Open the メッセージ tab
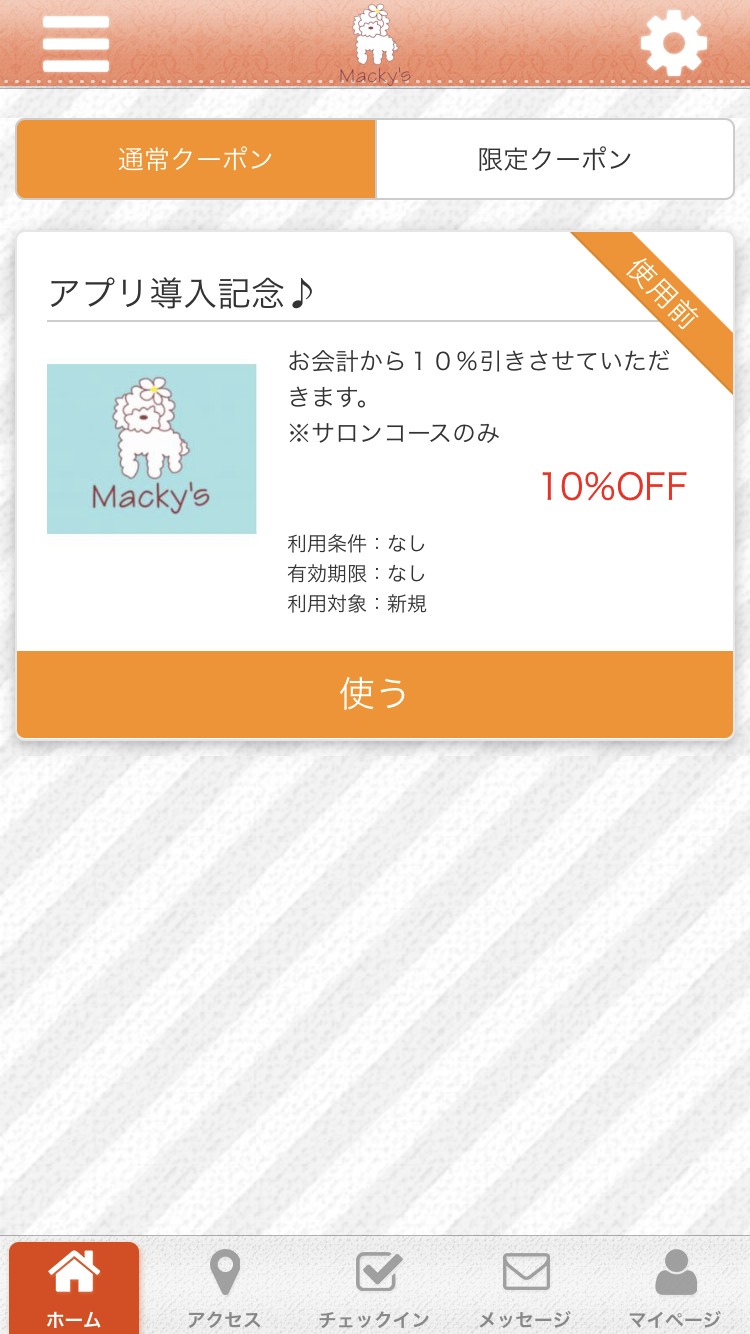Screen dimensions: 750x1334 coord(525,1288)
